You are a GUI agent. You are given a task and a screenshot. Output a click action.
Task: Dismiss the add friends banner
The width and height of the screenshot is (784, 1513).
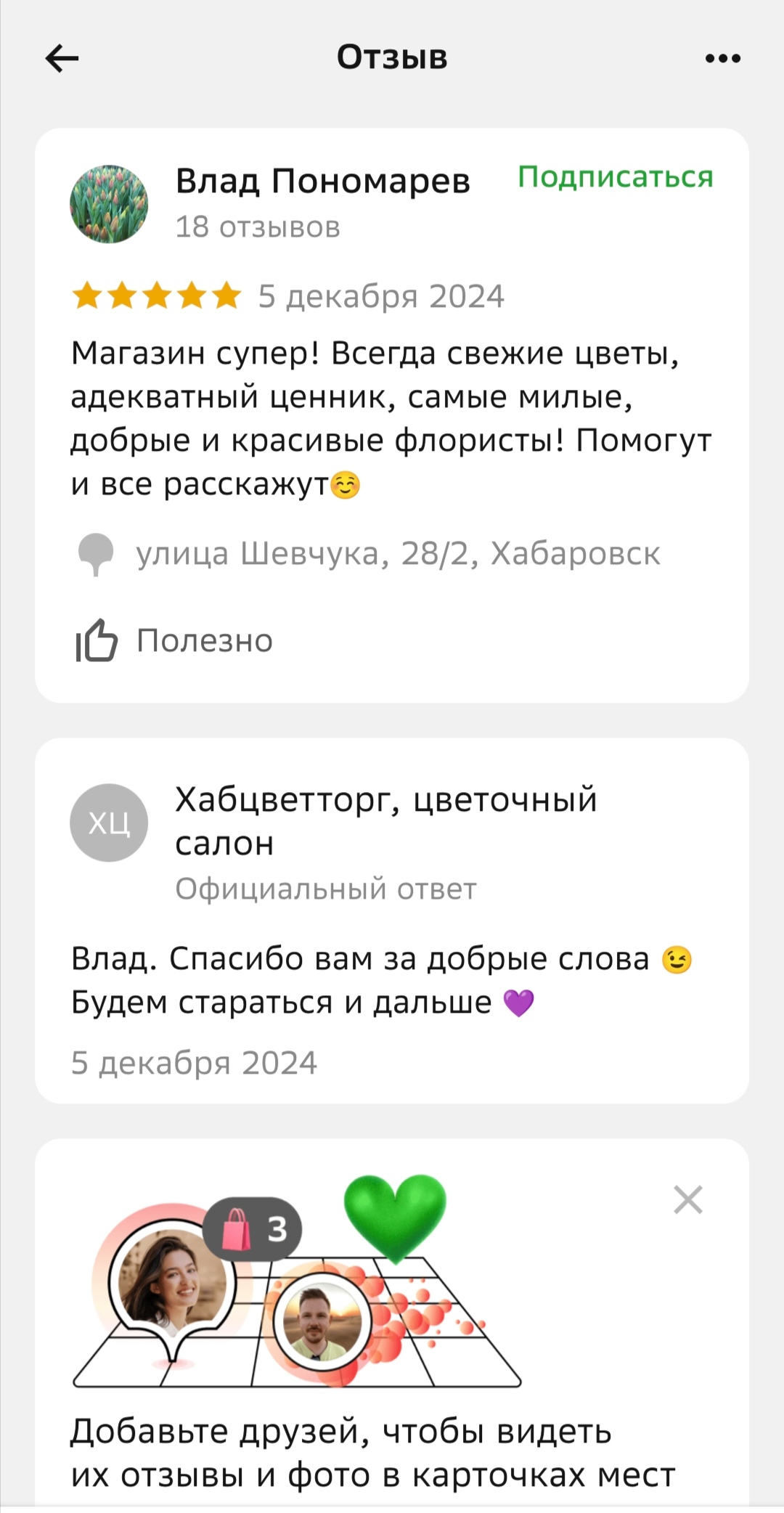(x=687, y=1200)
